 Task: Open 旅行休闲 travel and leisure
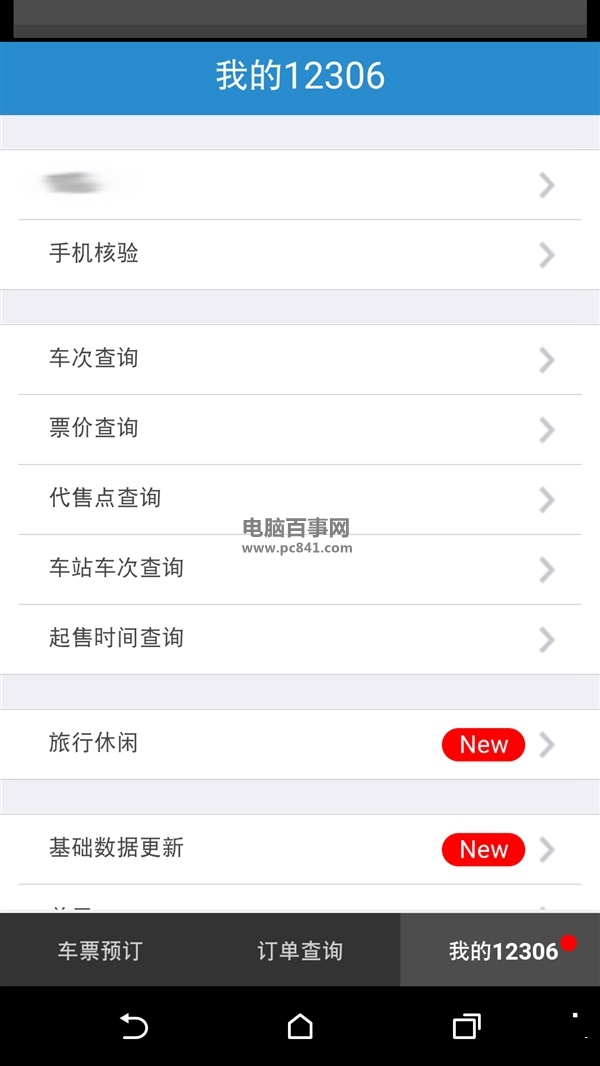pos(300,744)
